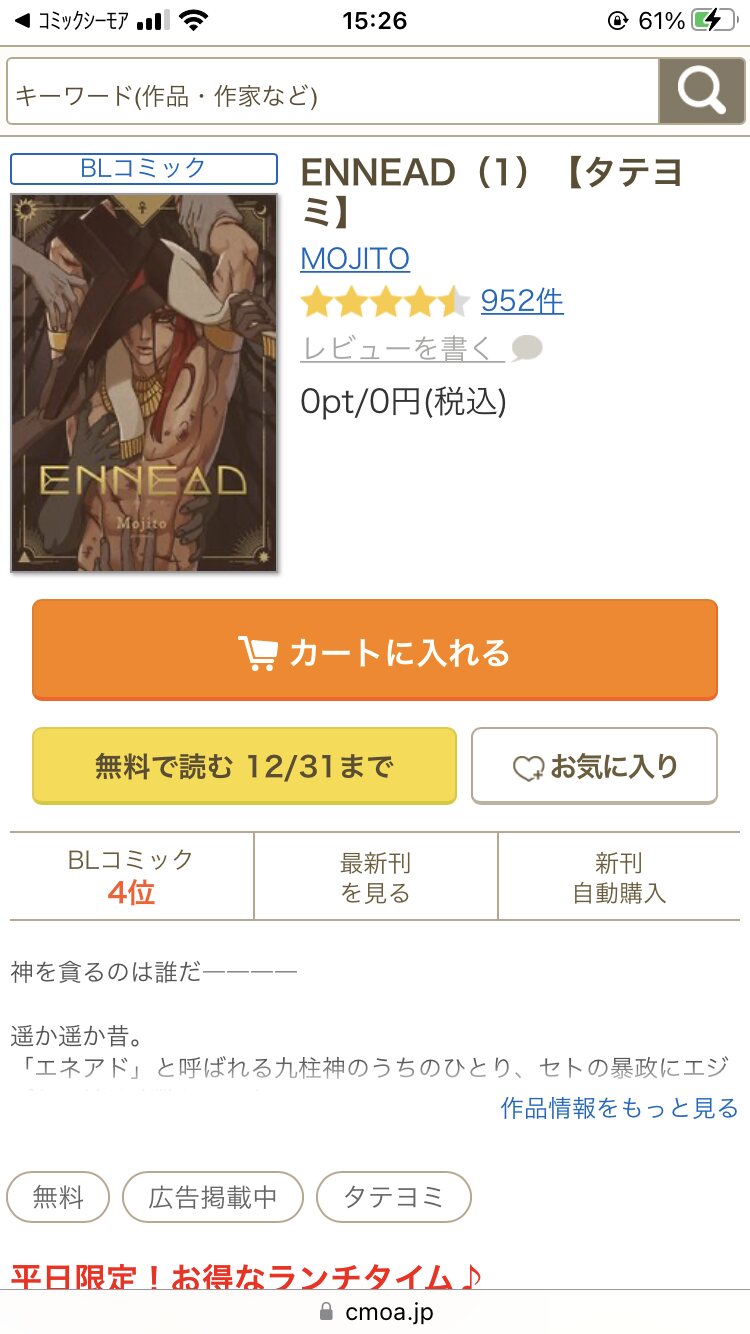Select 新刊自動購入 auto purchase
The width and height of the screenshot is (750, 1334).
(x=619, y=876)
